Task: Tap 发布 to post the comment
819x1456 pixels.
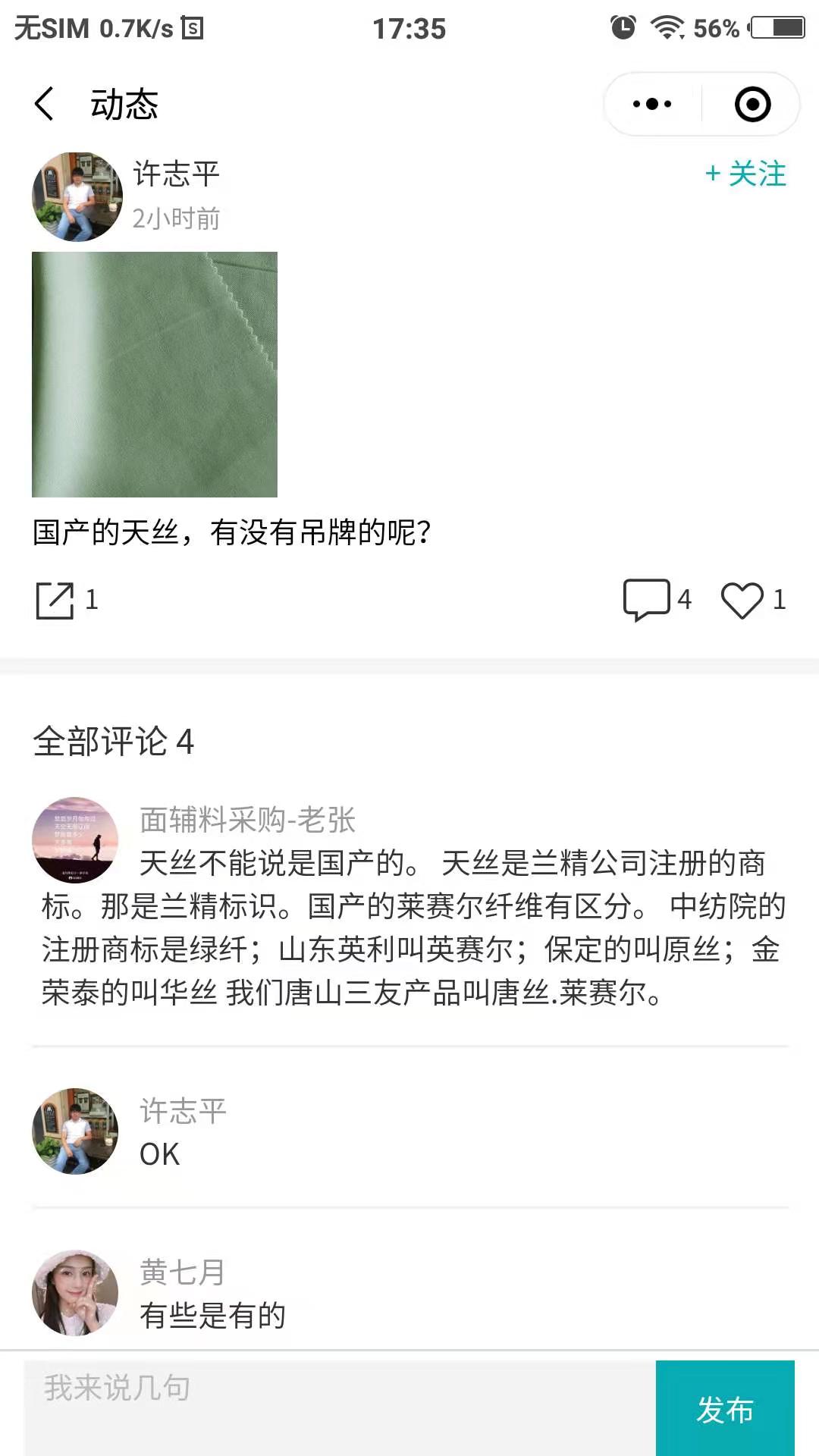Action: coord(724,1409)
